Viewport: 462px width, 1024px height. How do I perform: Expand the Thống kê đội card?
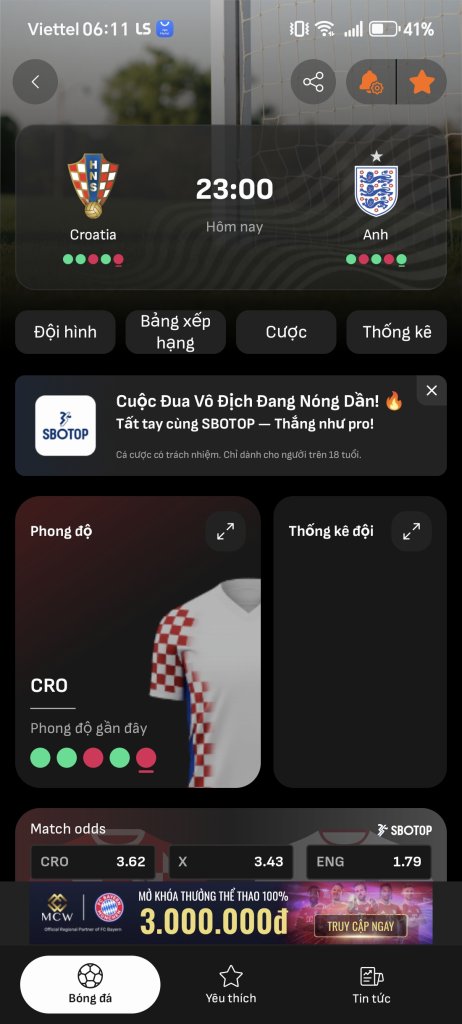[x=412, y=532]
